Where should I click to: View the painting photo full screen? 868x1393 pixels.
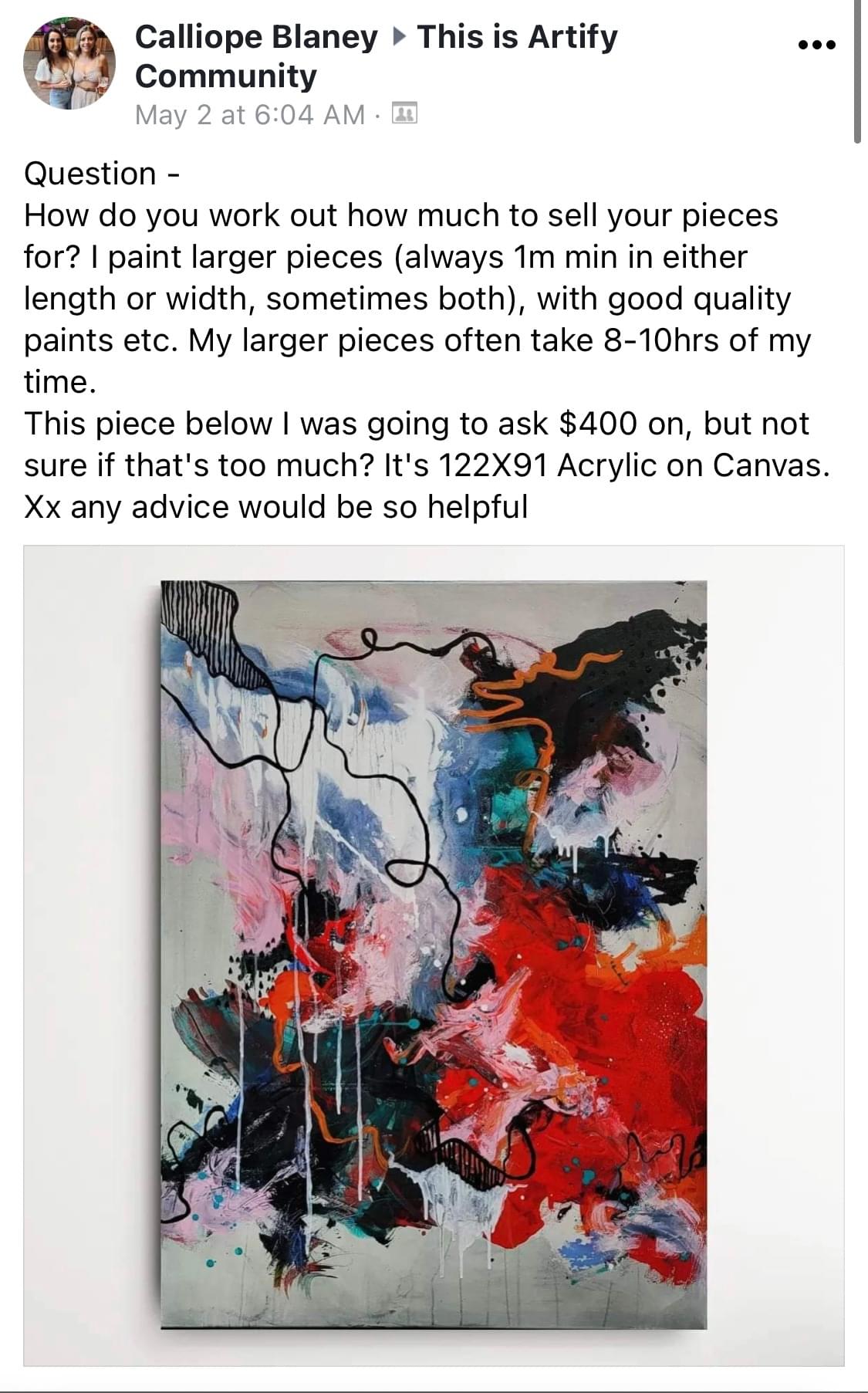[x=434, y=955]
